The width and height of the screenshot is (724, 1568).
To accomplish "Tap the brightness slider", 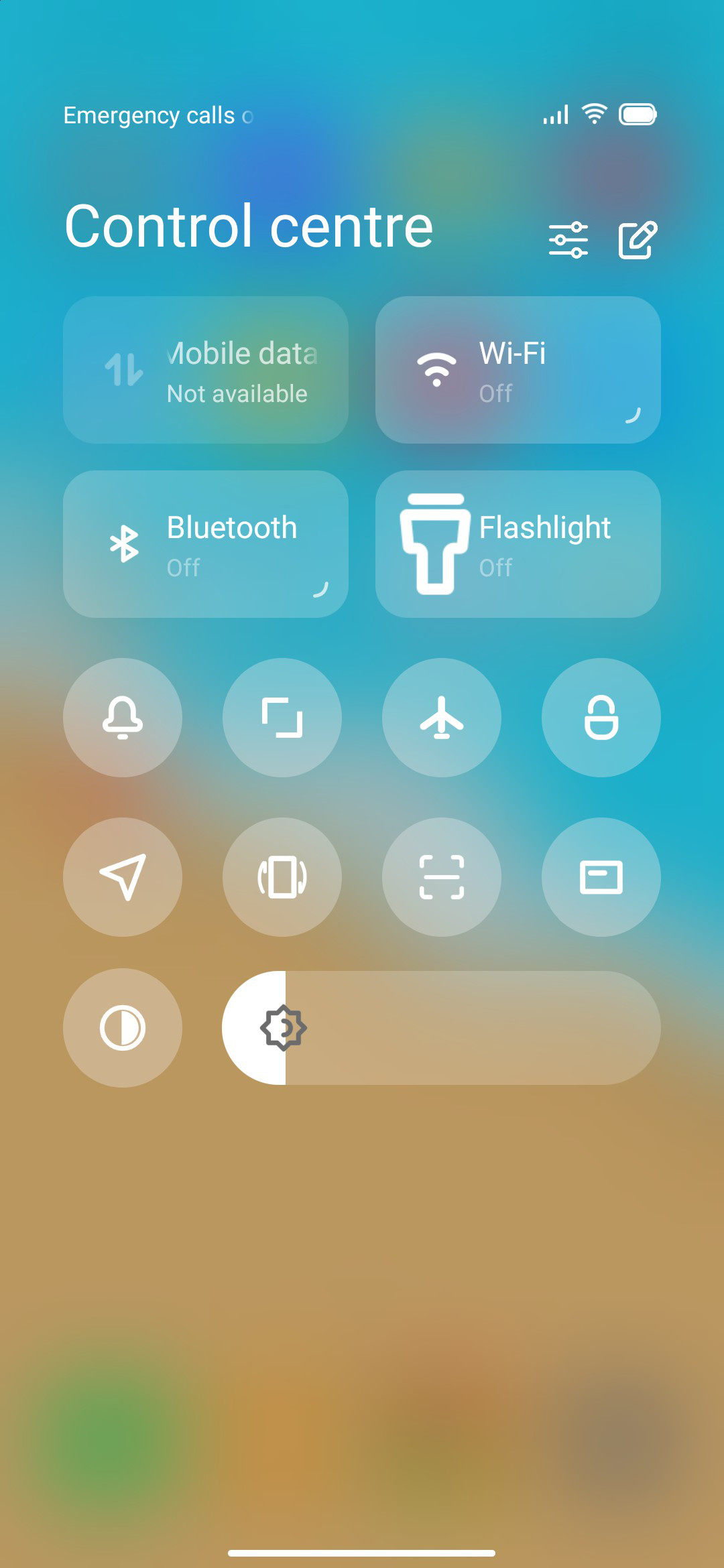I will [x=441, y=1028].
